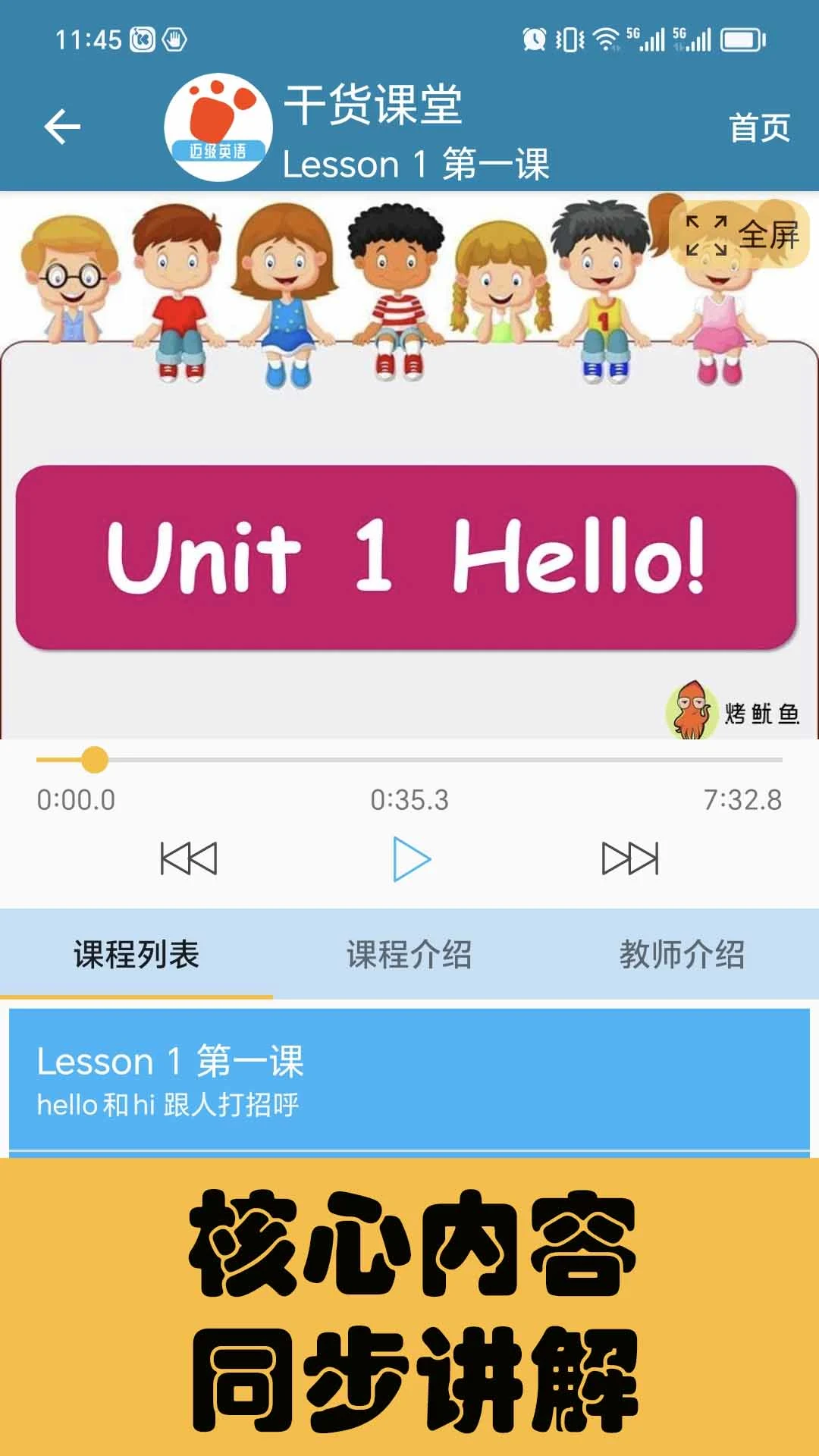Go back using the top-left arrow

click(62, 127)
